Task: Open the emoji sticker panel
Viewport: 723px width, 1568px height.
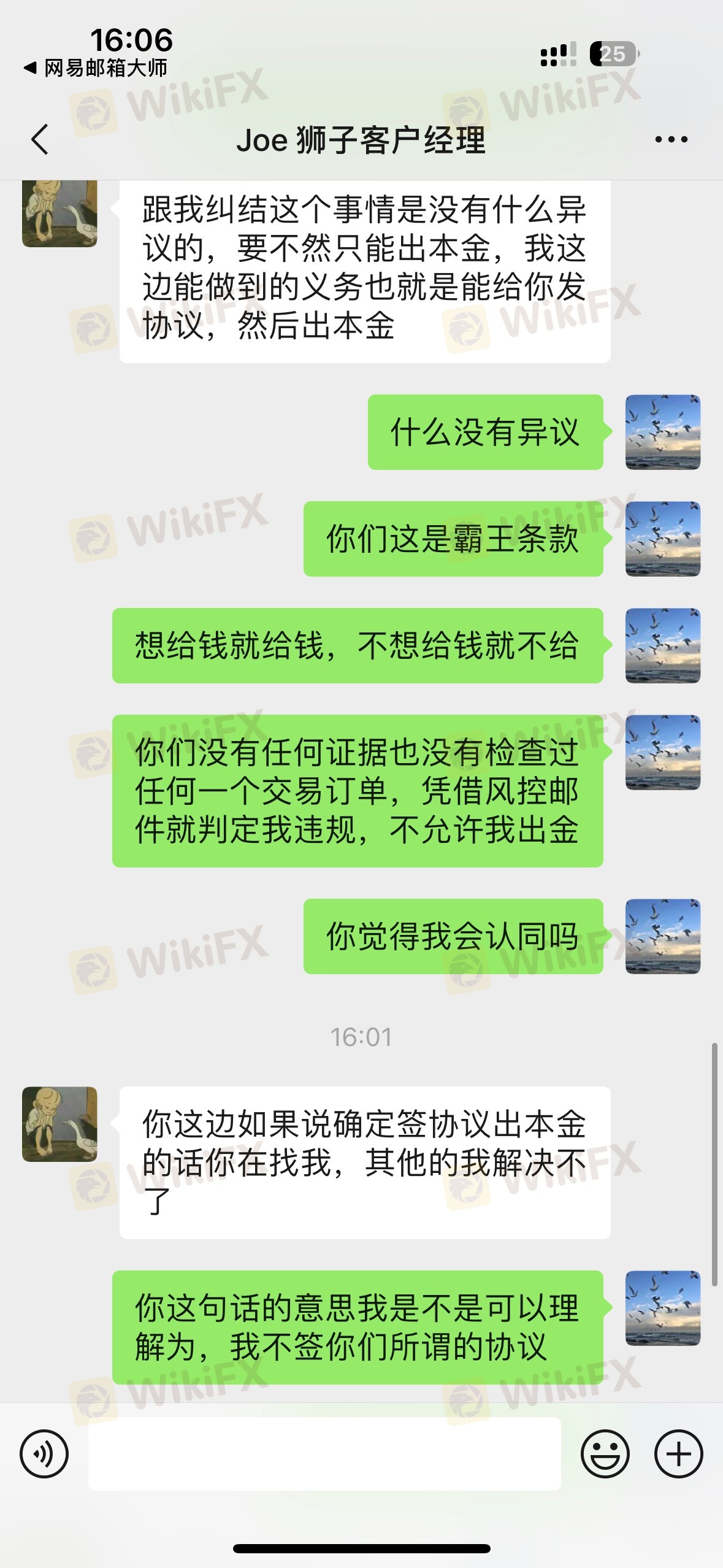Action: (x=605, y=1453)
